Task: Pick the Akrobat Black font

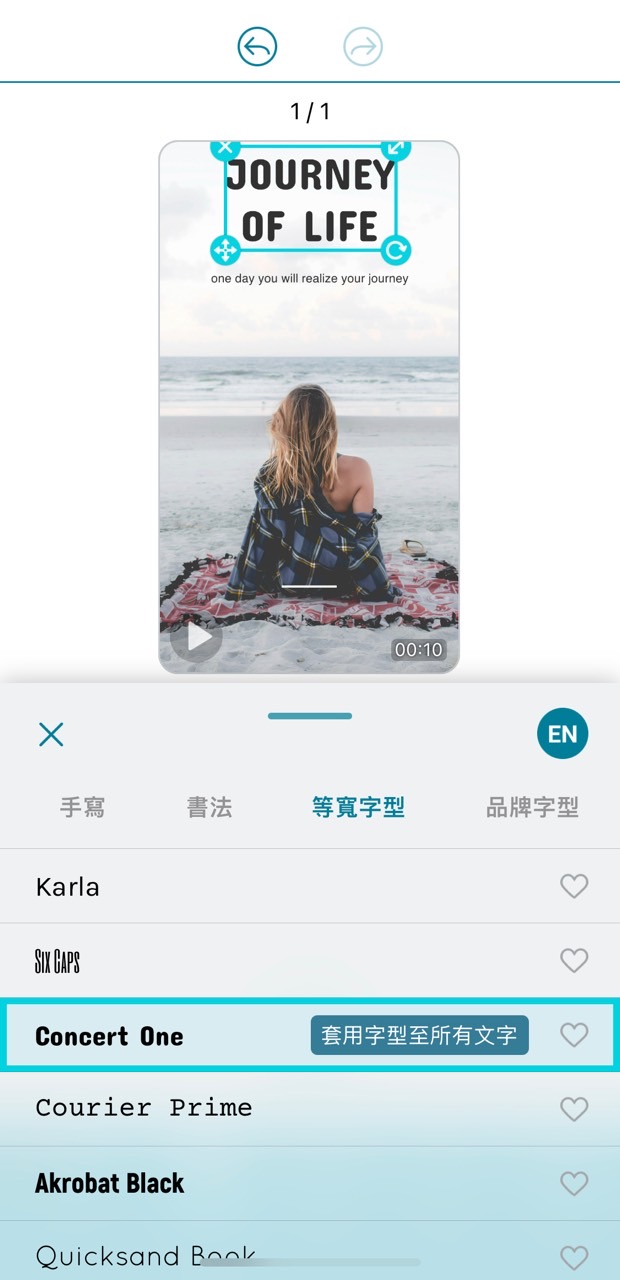Action: tap(110, 1183)
